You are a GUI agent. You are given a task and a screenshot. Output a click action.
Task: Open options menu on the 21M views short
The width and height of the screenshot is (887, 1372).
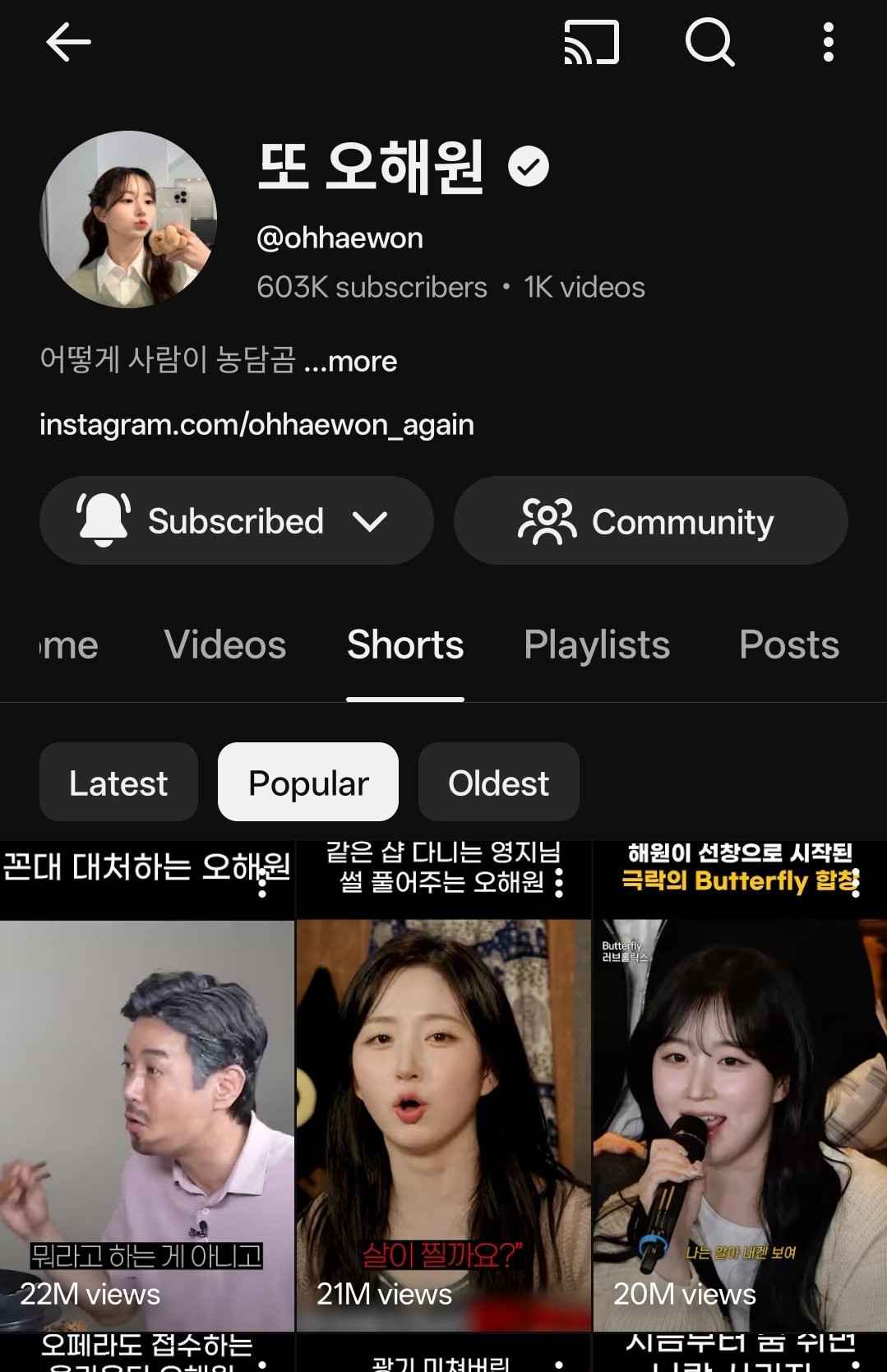(x=559, y=883)
